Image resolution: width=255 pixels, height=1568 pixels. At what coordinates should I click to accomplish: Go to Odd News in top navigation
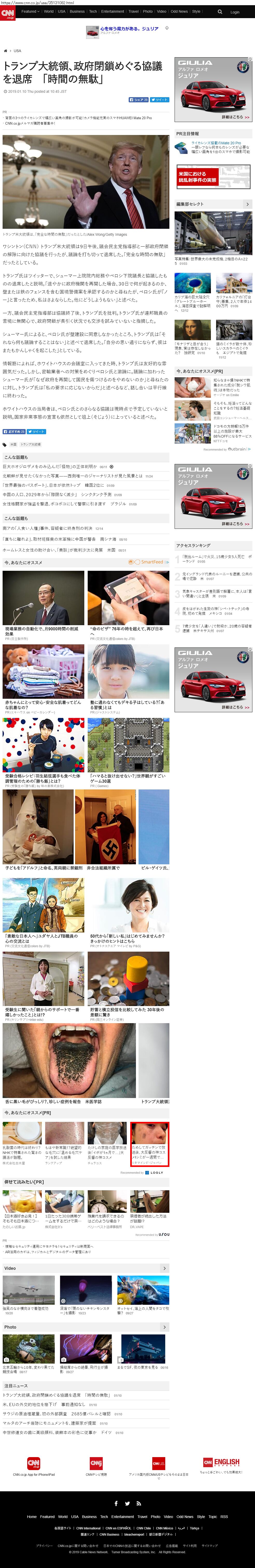tap(179, 12)
